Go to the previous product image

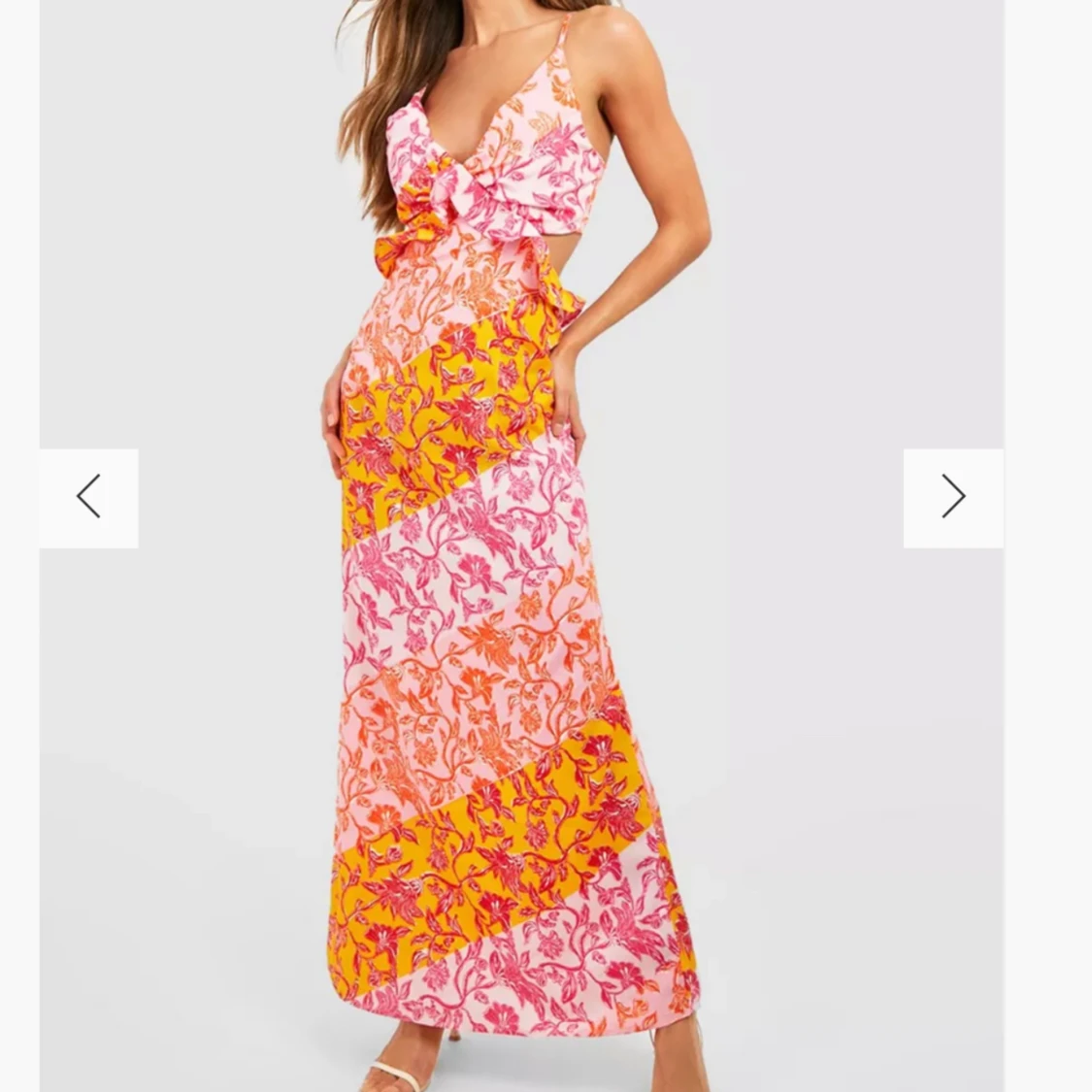(x=88, y=498)
